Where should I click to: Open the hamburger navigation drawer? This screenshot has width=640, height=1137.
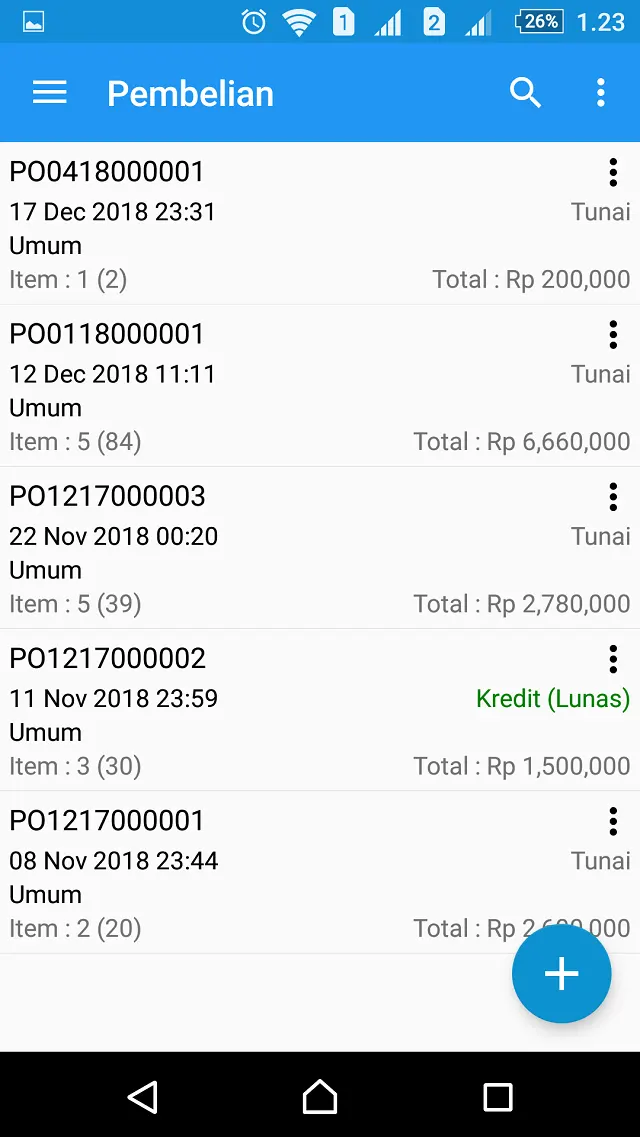(49, 93)
